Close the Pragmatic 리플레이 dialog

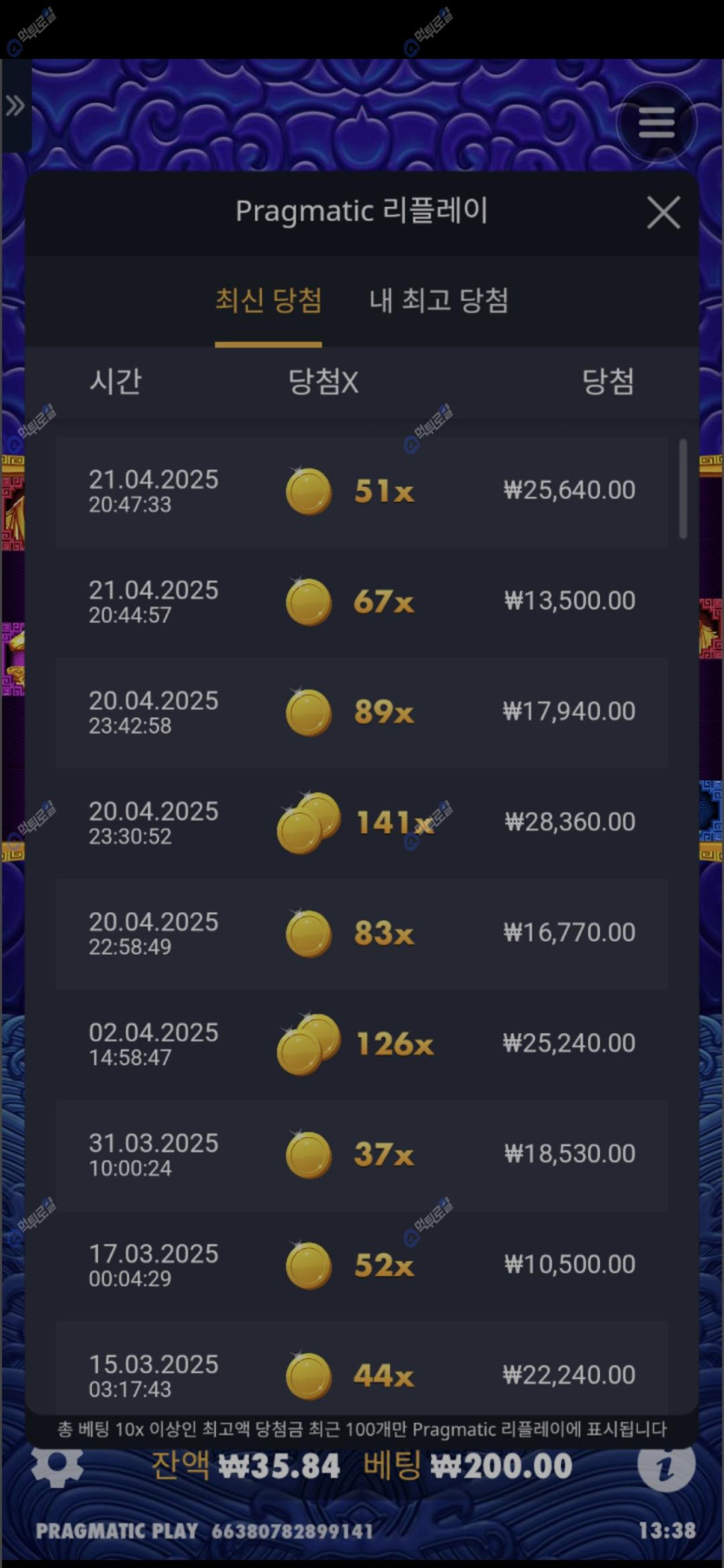663,212
